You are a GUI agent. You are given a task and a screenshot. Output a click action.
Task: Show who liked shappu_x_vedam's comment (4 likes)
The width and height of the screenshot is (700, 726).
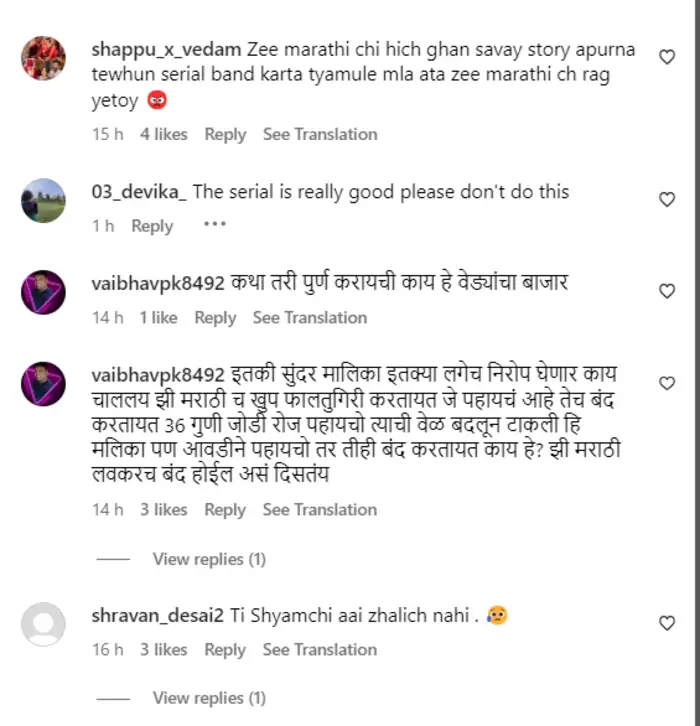point(163,134)
